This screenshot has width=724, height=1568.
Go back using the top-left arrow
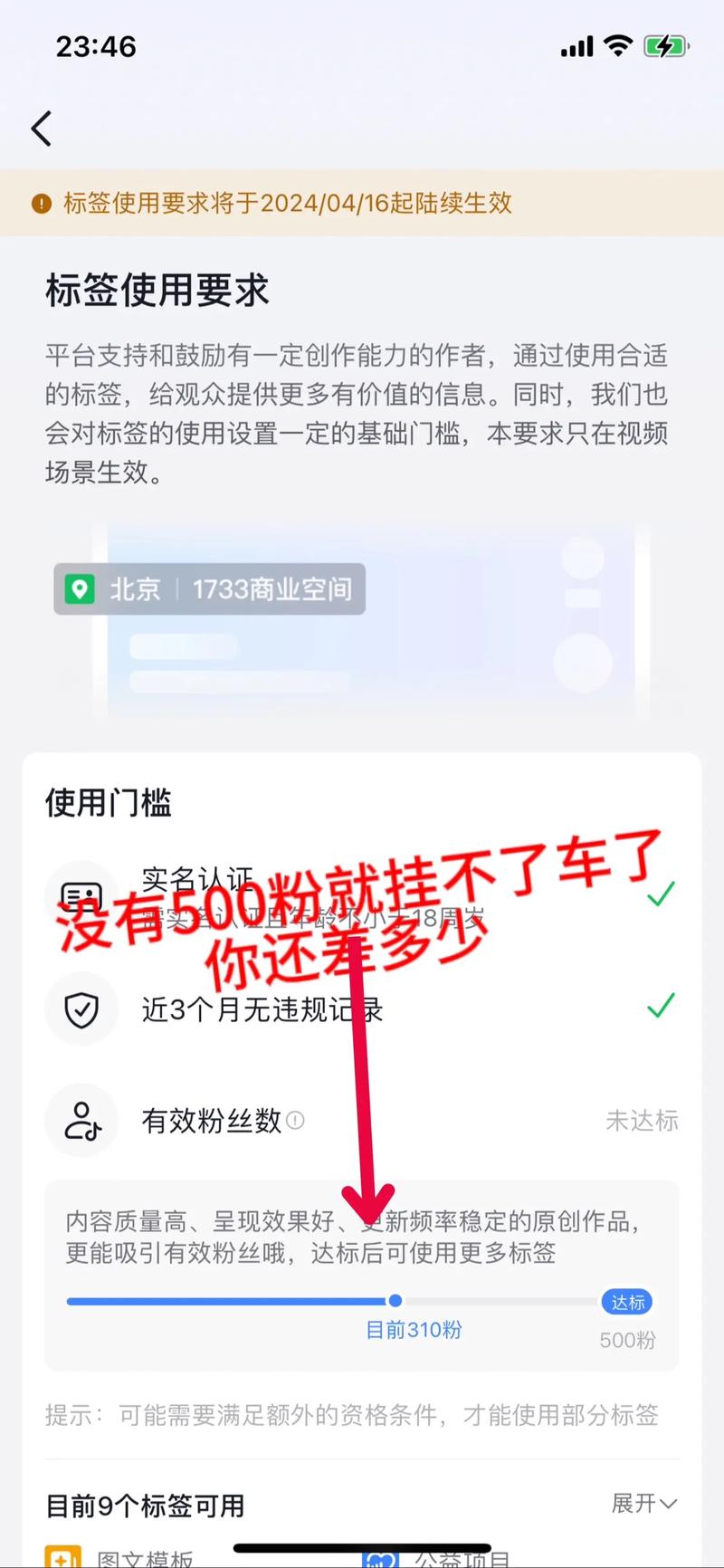point(42,129)
